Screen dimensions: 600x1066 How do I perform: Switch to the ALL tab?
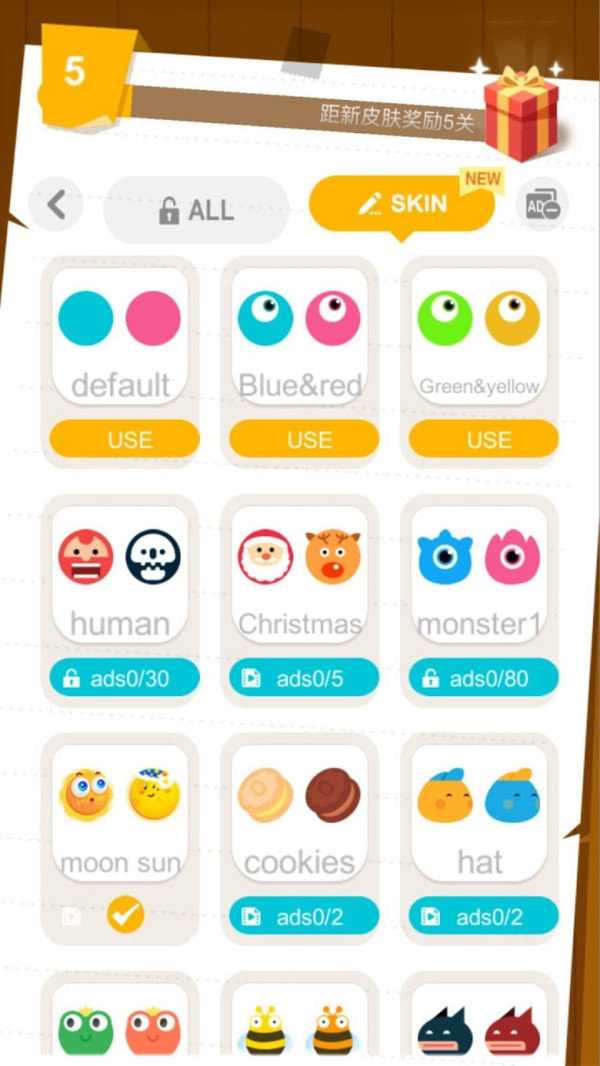[x=196, y=210]
